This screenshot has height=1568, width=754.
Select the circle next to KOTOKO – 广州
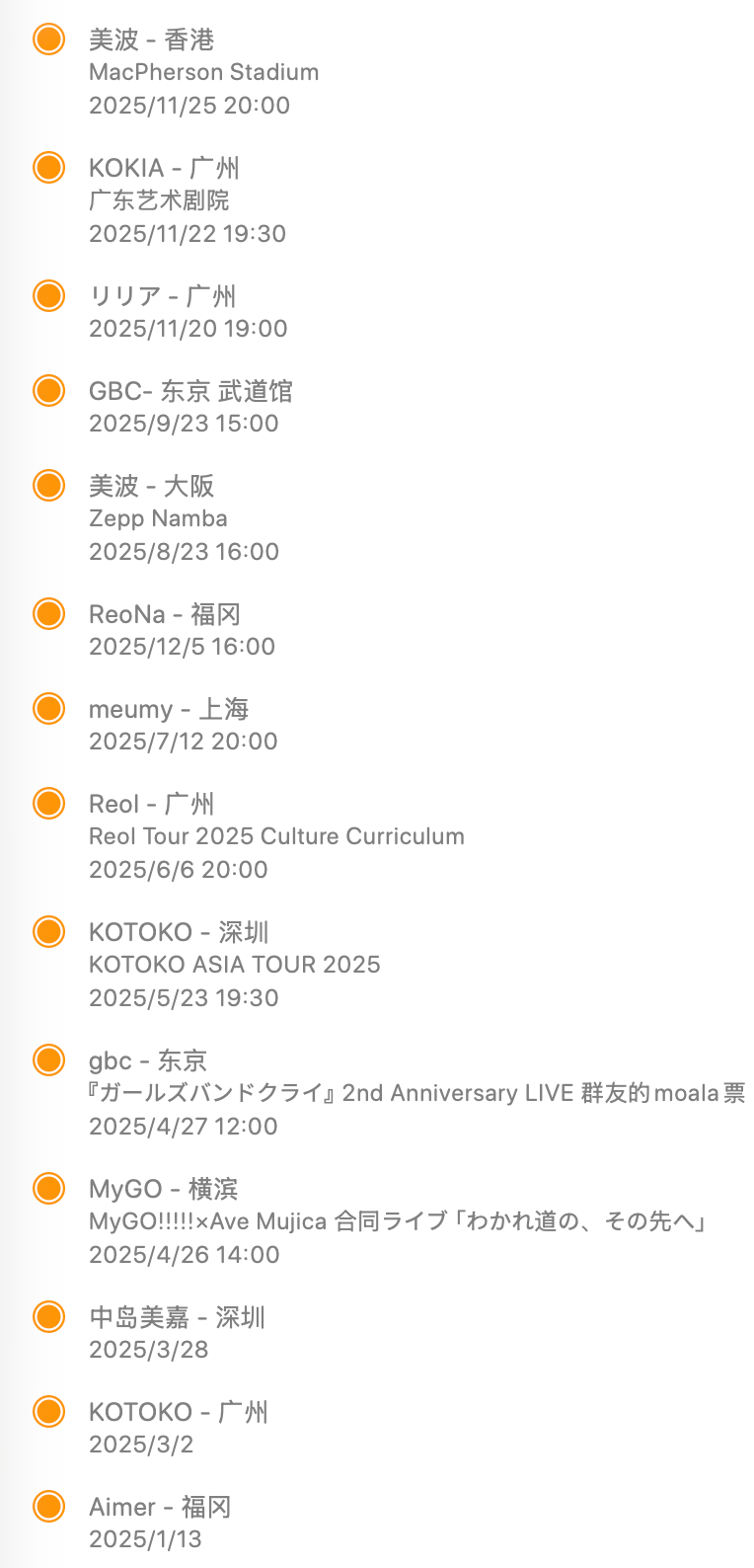48,1411
